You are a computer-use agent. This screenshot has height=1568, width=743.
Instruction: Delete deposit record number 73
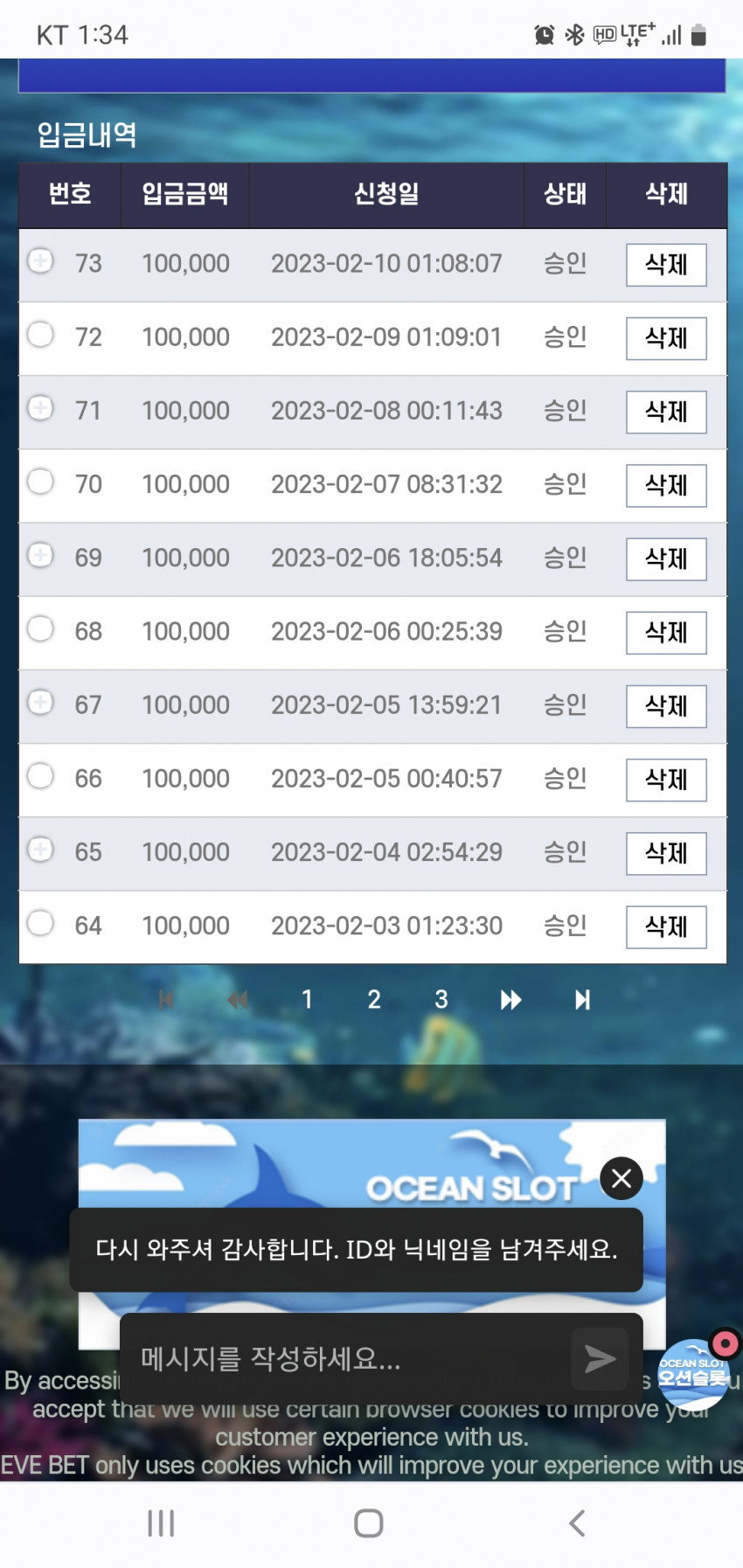pyautogui.click(x=666, y=265)
